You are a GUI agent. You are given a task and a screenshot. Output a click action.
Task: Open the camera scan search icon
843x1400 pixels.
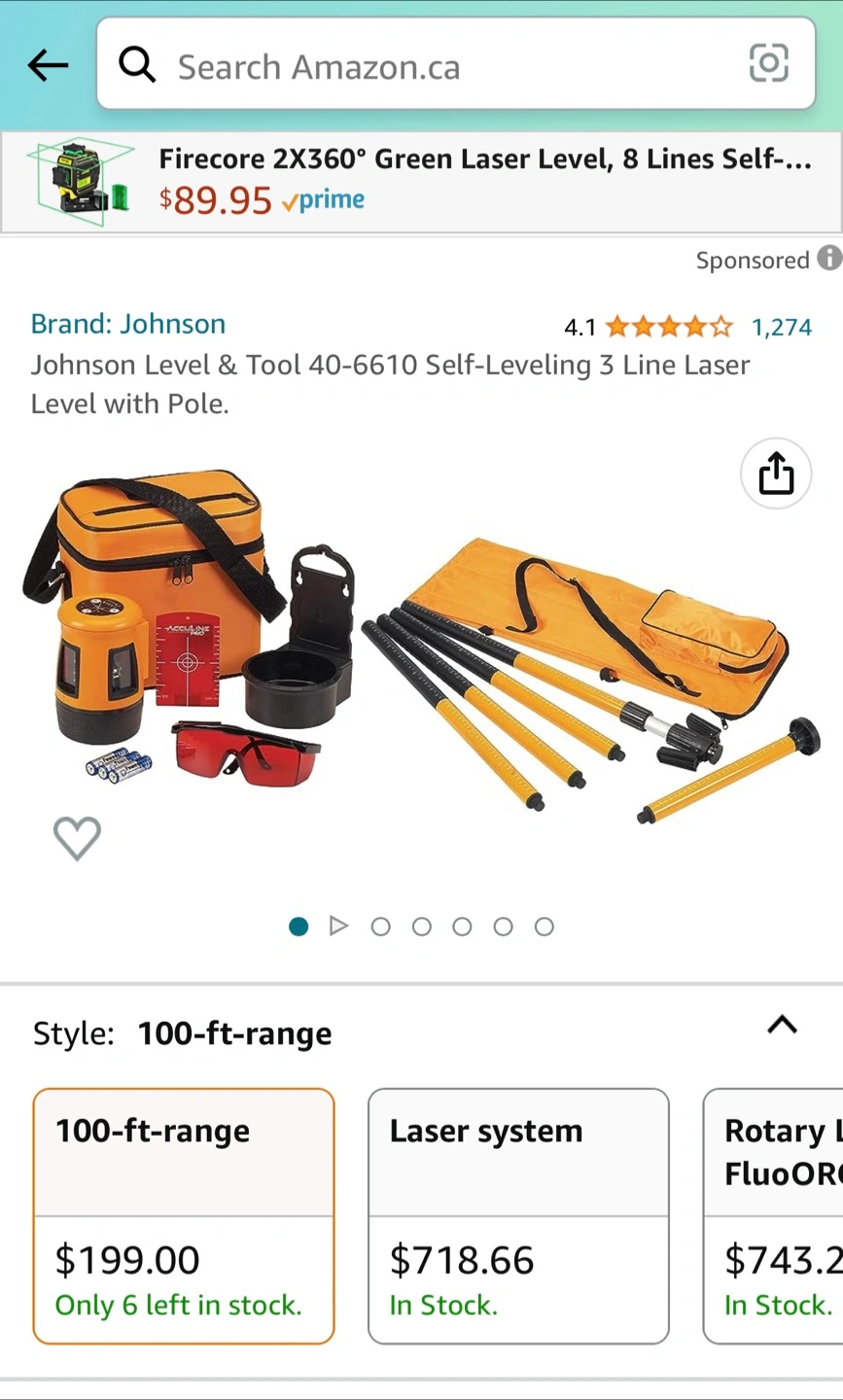coord(768,64)
